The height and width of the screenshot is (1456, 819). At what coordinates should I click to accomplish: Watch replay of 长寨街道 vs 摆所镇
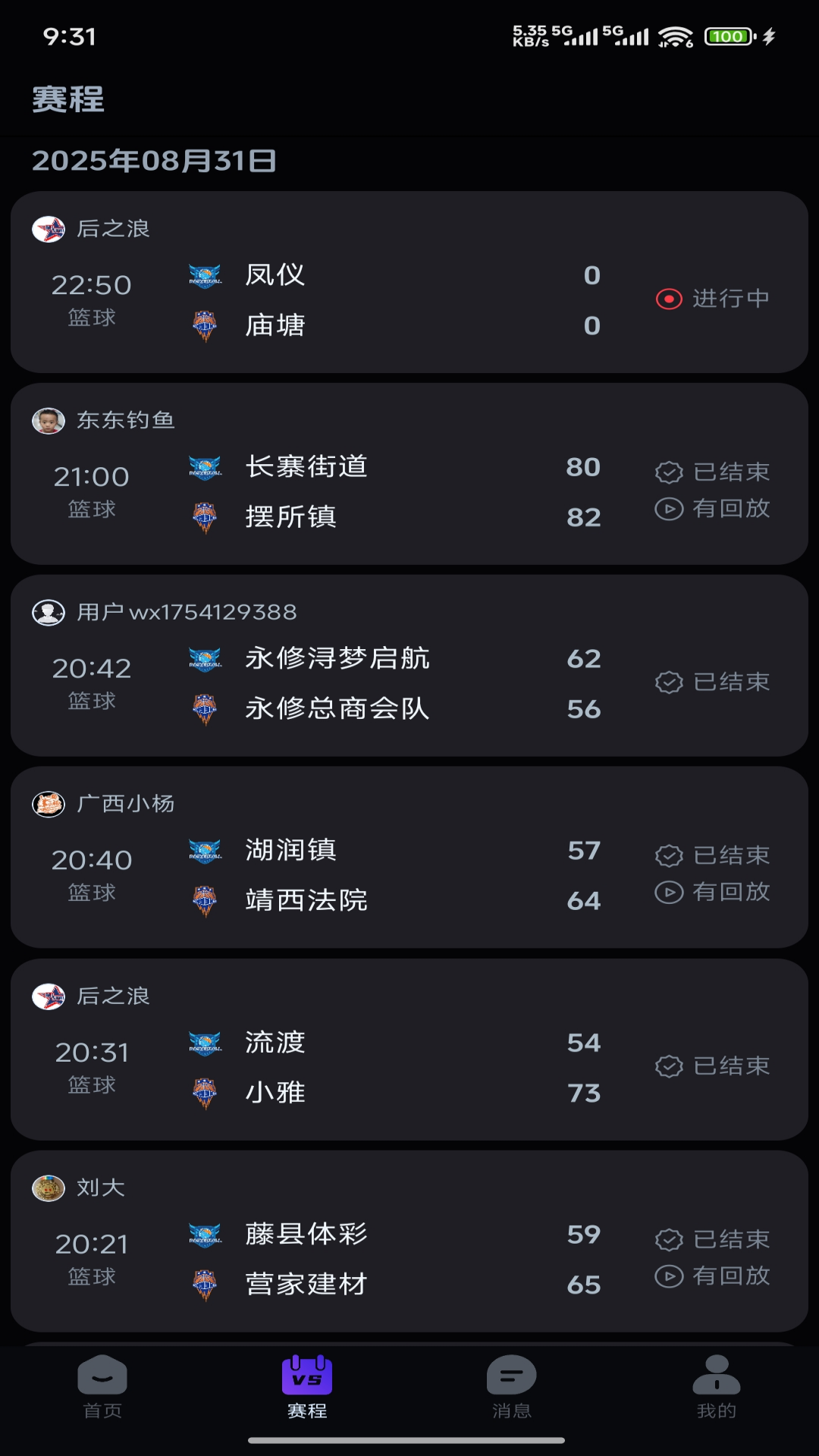(x=713, y=509)
